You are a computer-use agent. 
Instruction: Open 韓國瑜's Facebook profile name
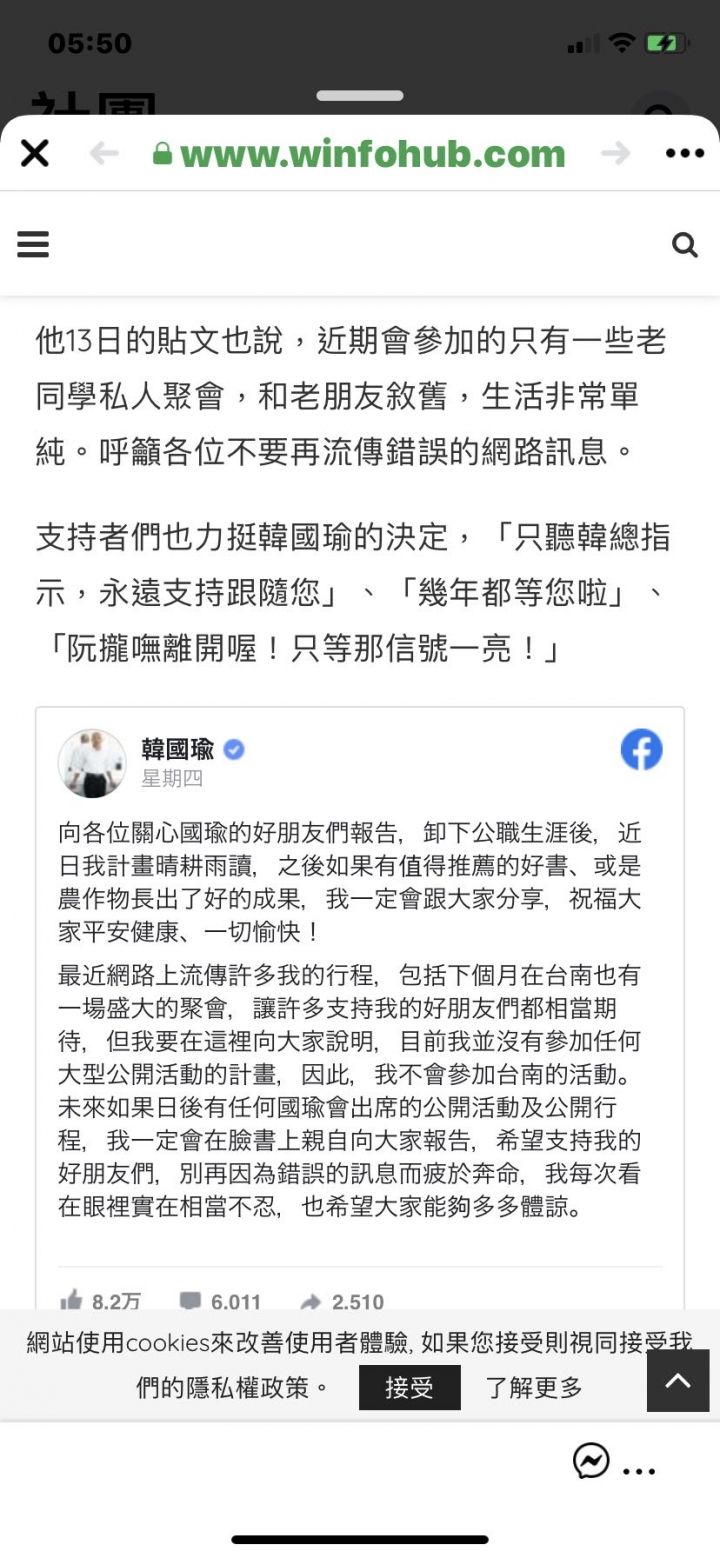pos(178,749)
